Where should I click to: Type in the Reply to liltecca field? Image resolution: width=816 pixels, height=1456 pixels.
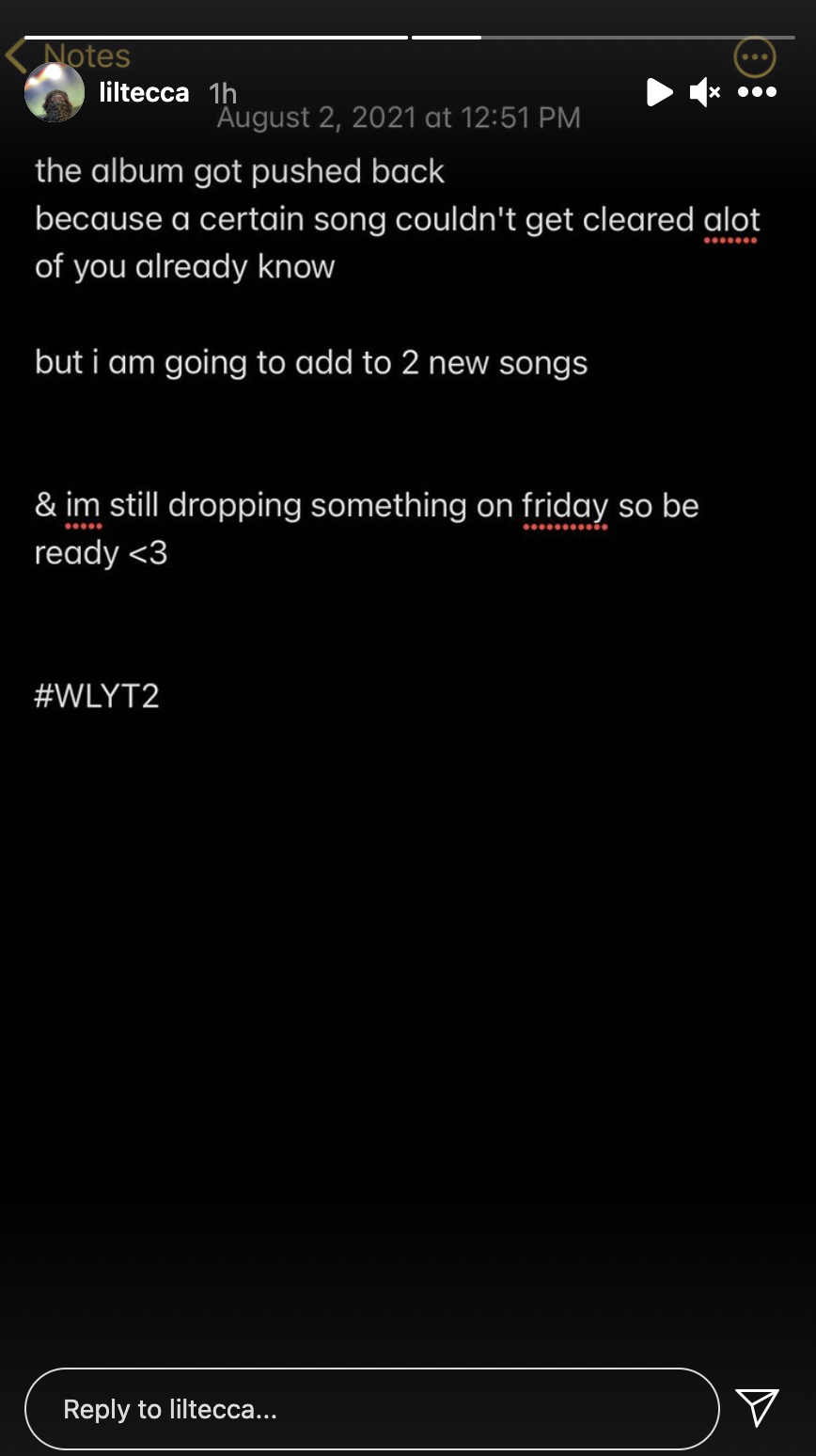pos(372,1409)
